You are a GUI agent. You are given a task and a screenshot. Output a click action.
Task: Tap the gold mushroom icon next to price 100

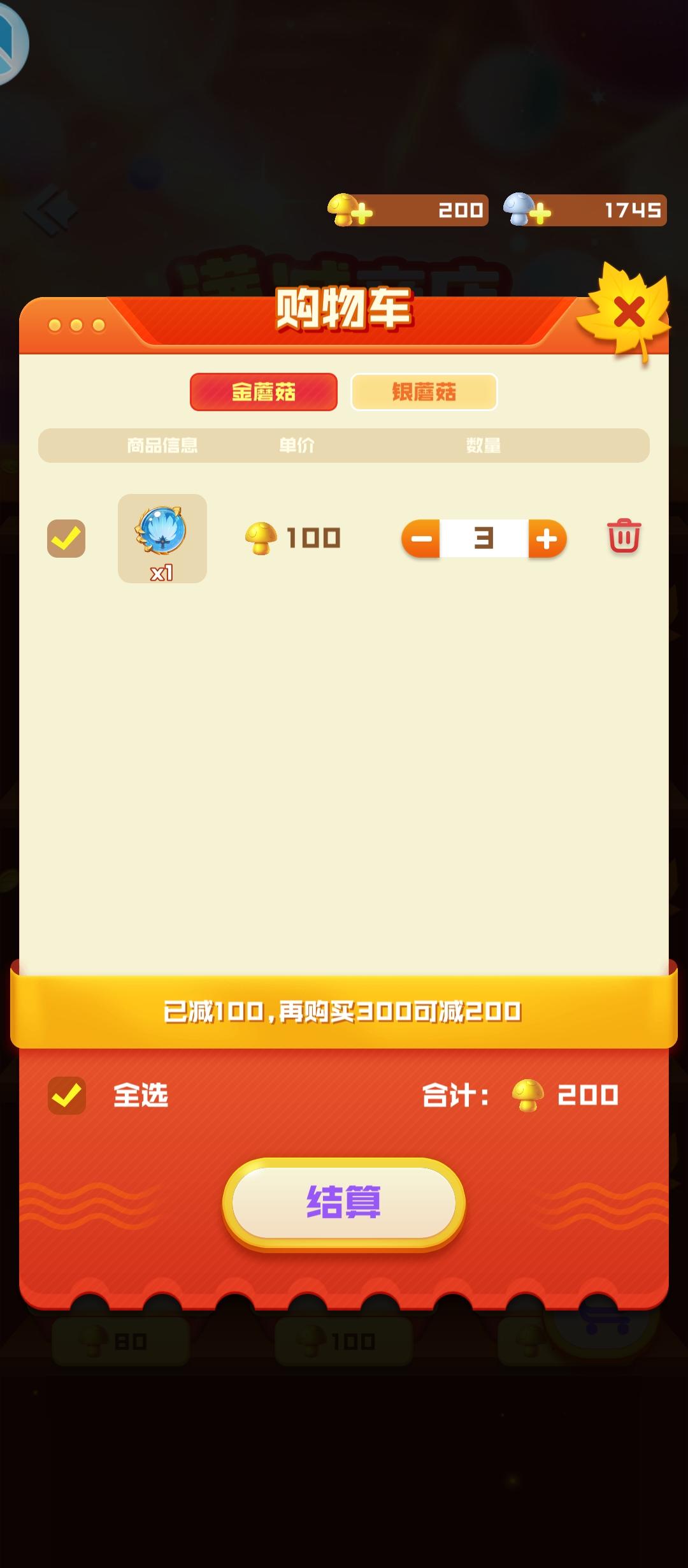262,539
